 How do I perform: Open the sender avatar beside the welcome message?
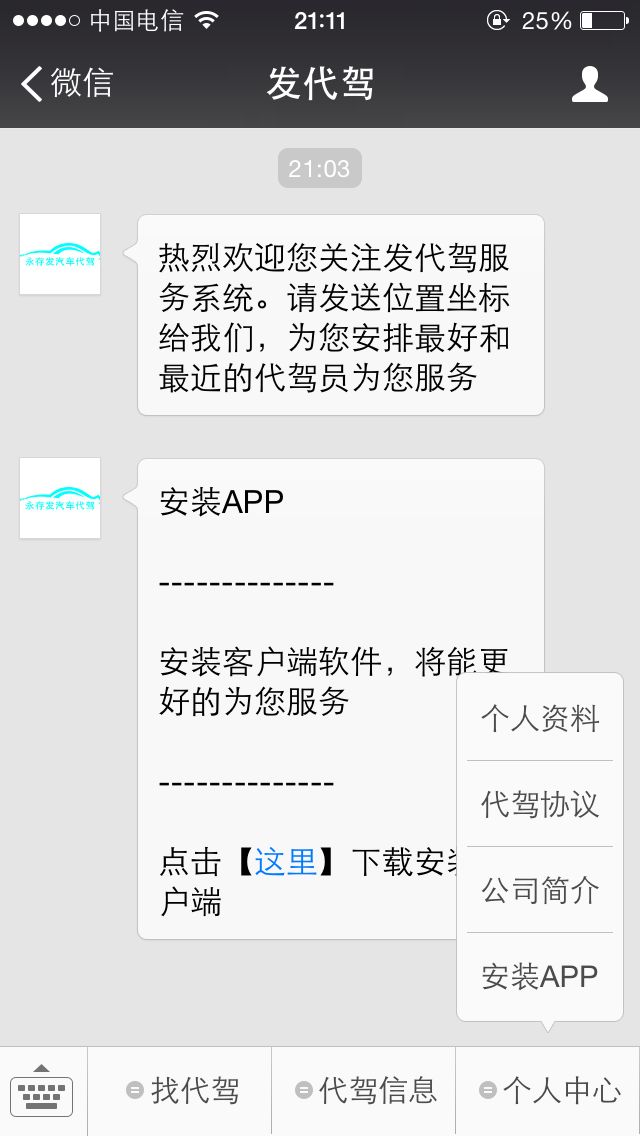coord(60,254)
